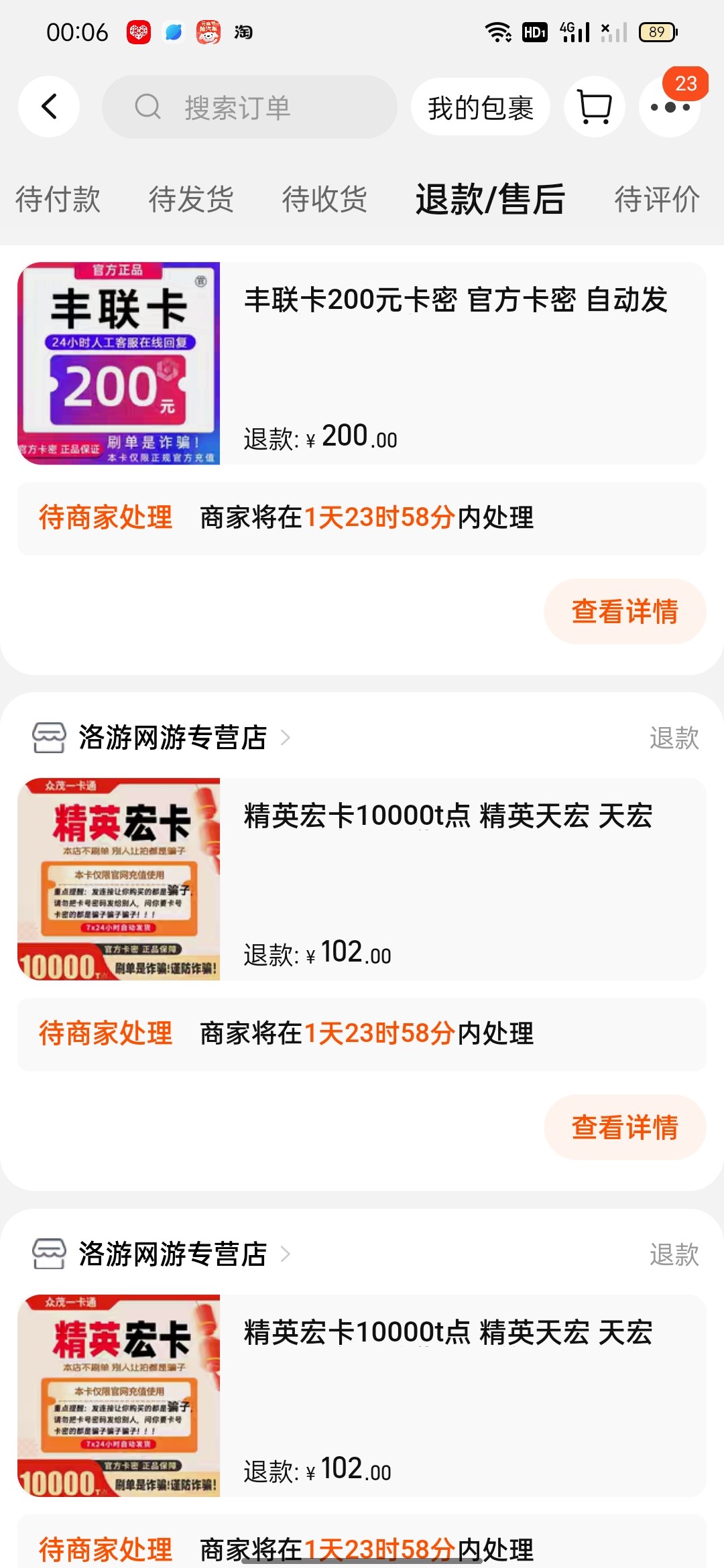Select the 退款/售后 tab
This screenshot has width=724, height=1568.
pos(490,199)
